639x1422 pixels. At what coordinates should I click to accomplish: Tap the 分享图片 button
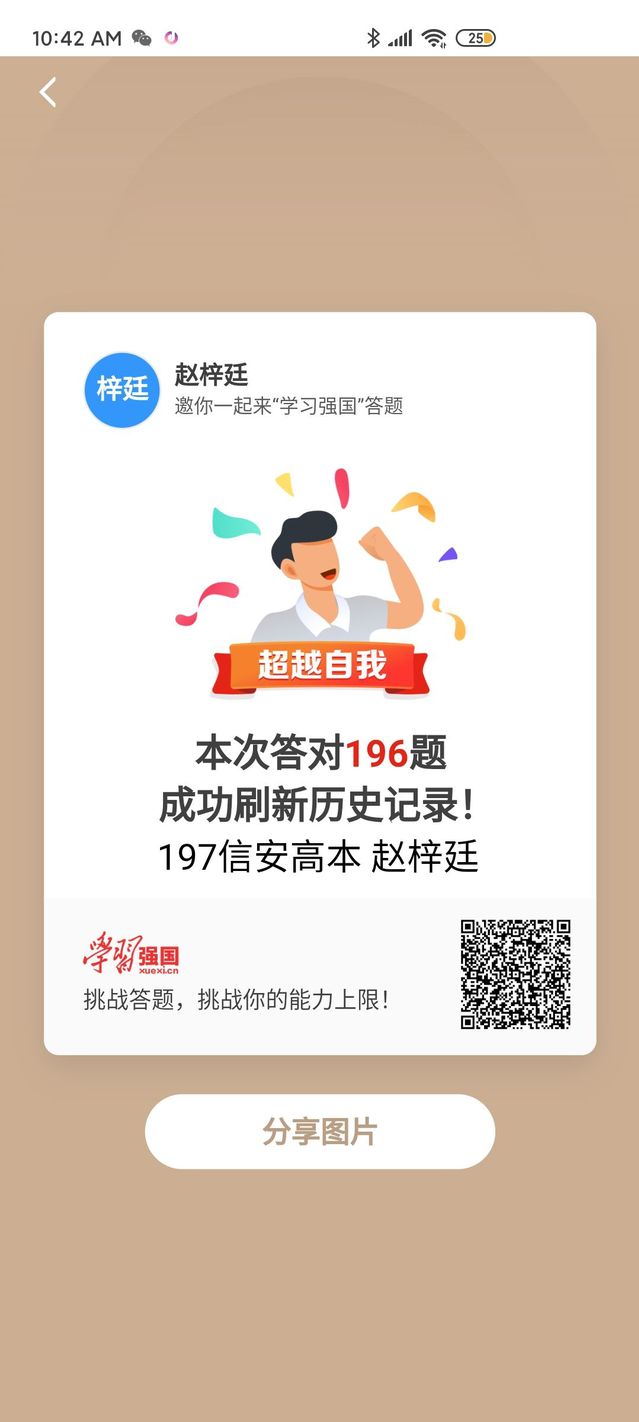(320, 1132)
